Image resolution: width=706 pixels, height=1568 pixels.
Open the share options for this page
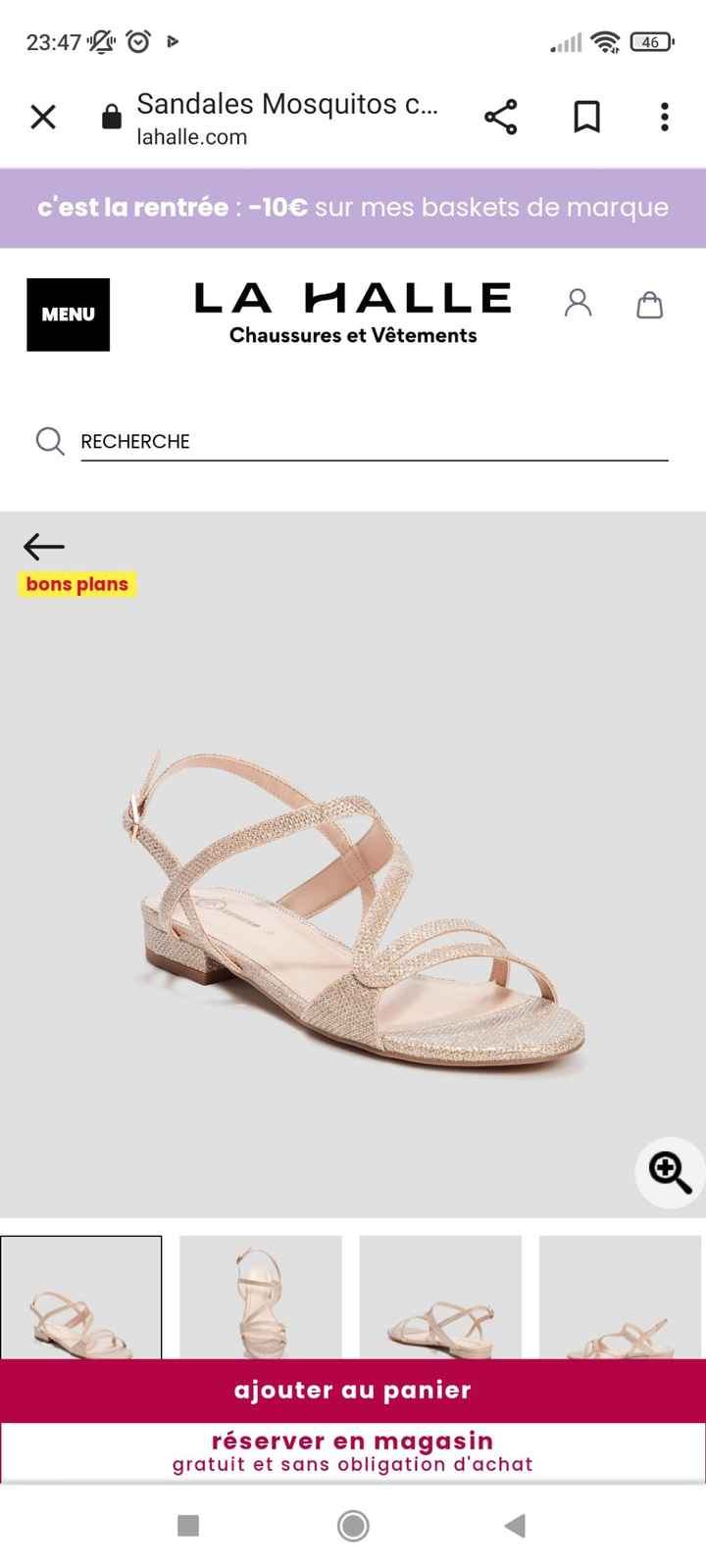pos(501,118)
